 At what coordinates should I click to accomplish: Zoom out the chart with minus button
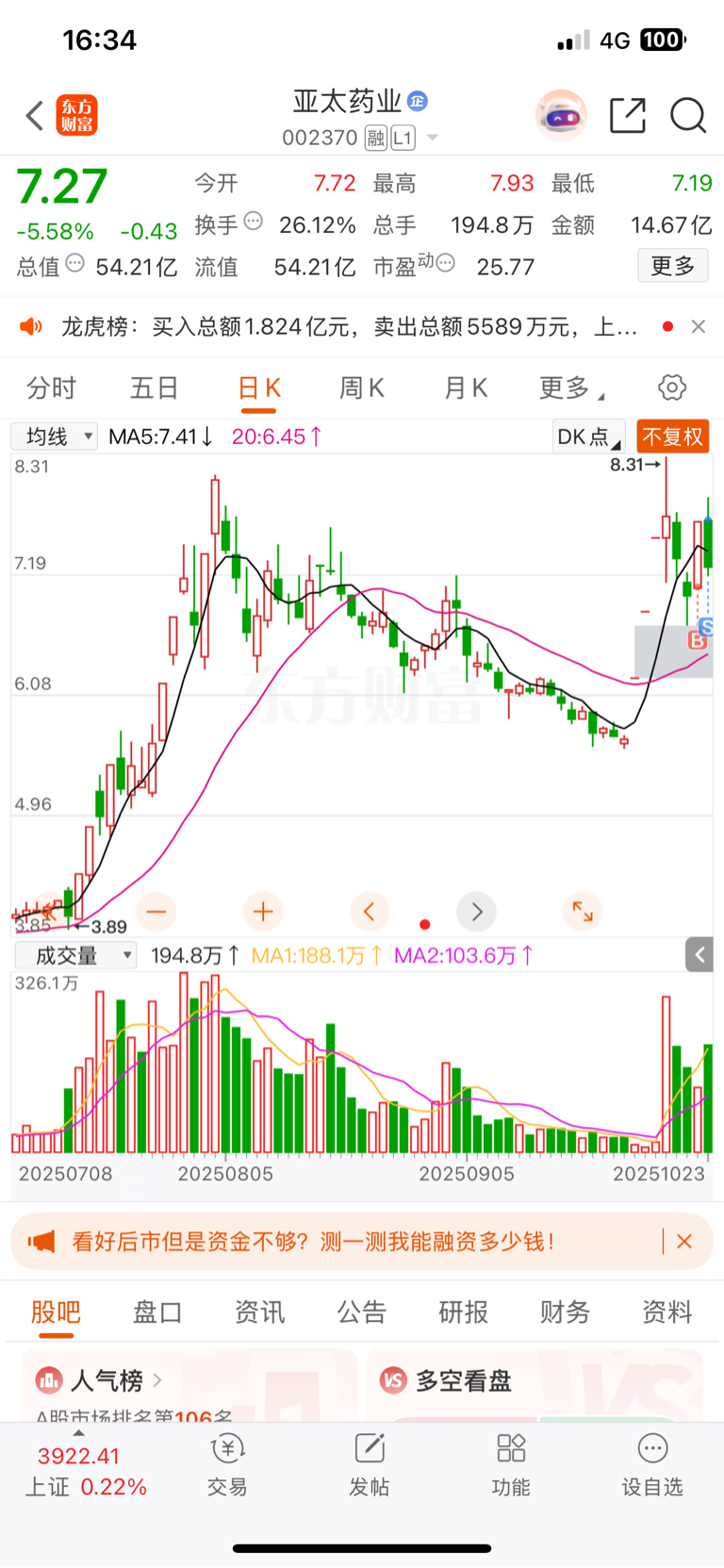click(156, 912)
